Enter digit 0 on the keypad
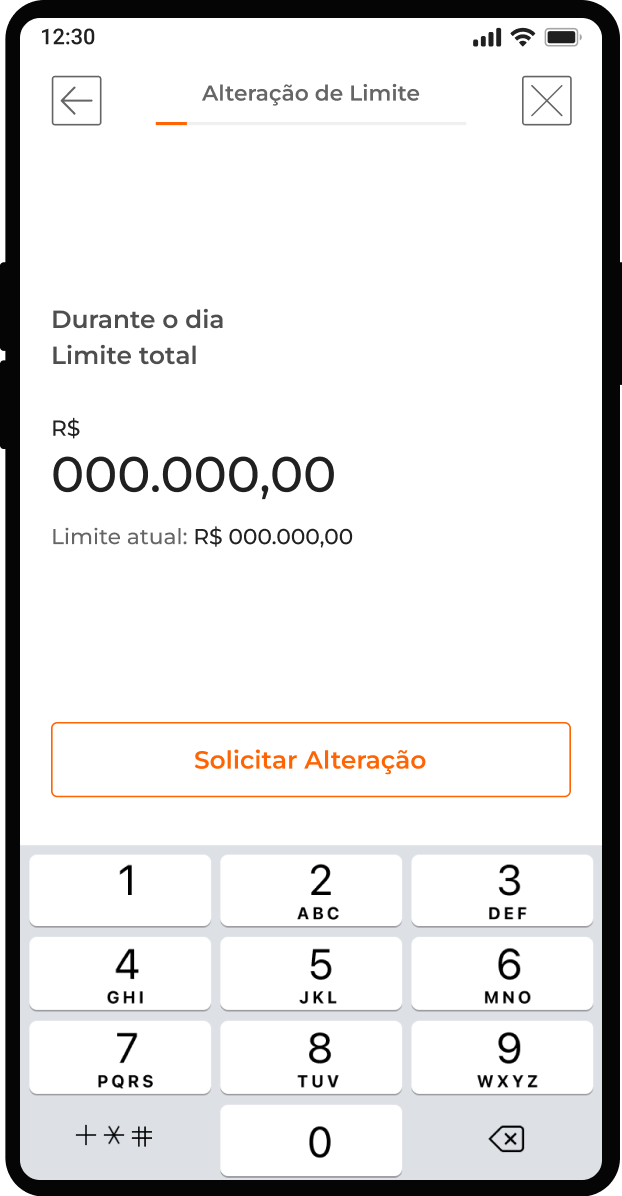The width and height of the screenshot is (622, 1196). [x=311, y=1140]
